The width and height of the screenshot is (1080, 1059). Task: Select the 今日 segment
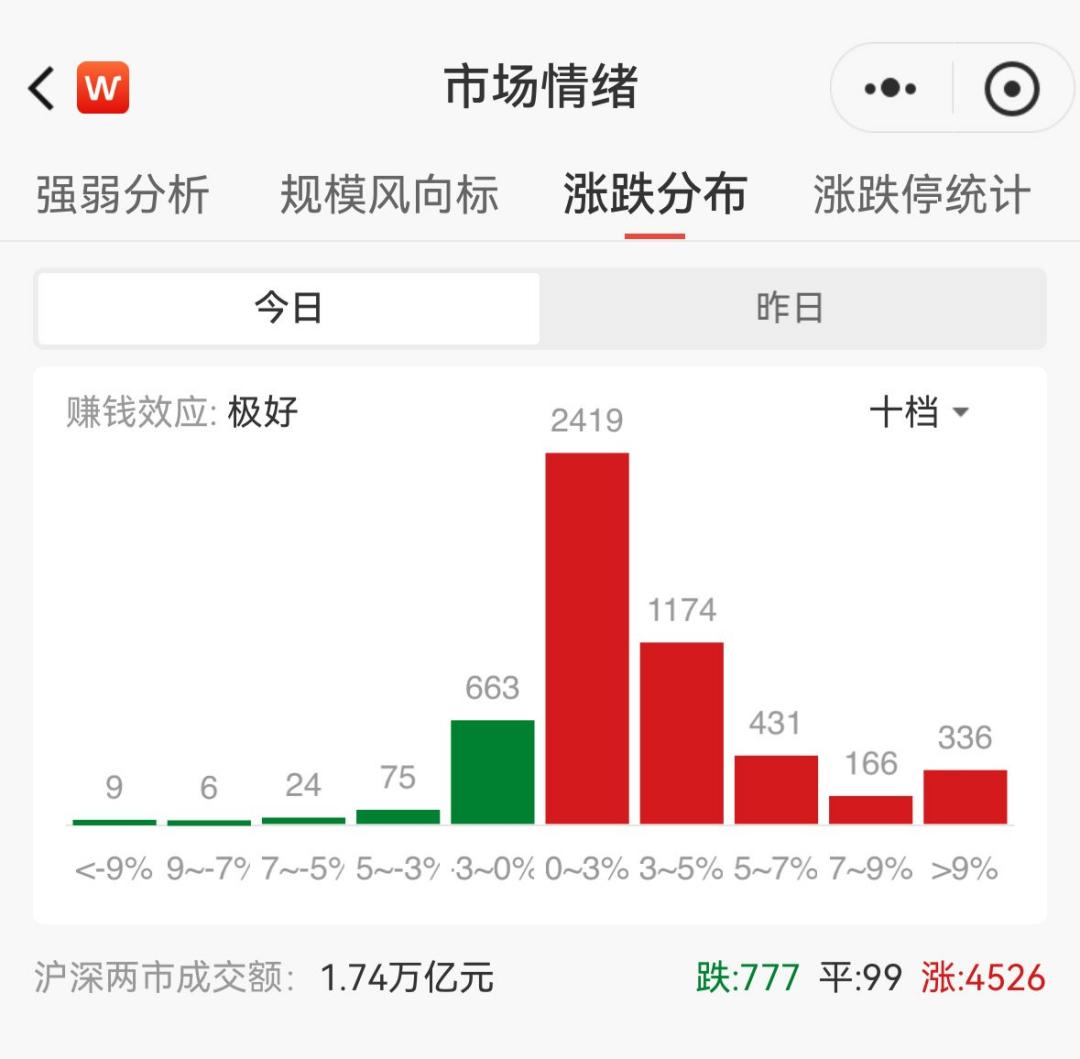288,308
